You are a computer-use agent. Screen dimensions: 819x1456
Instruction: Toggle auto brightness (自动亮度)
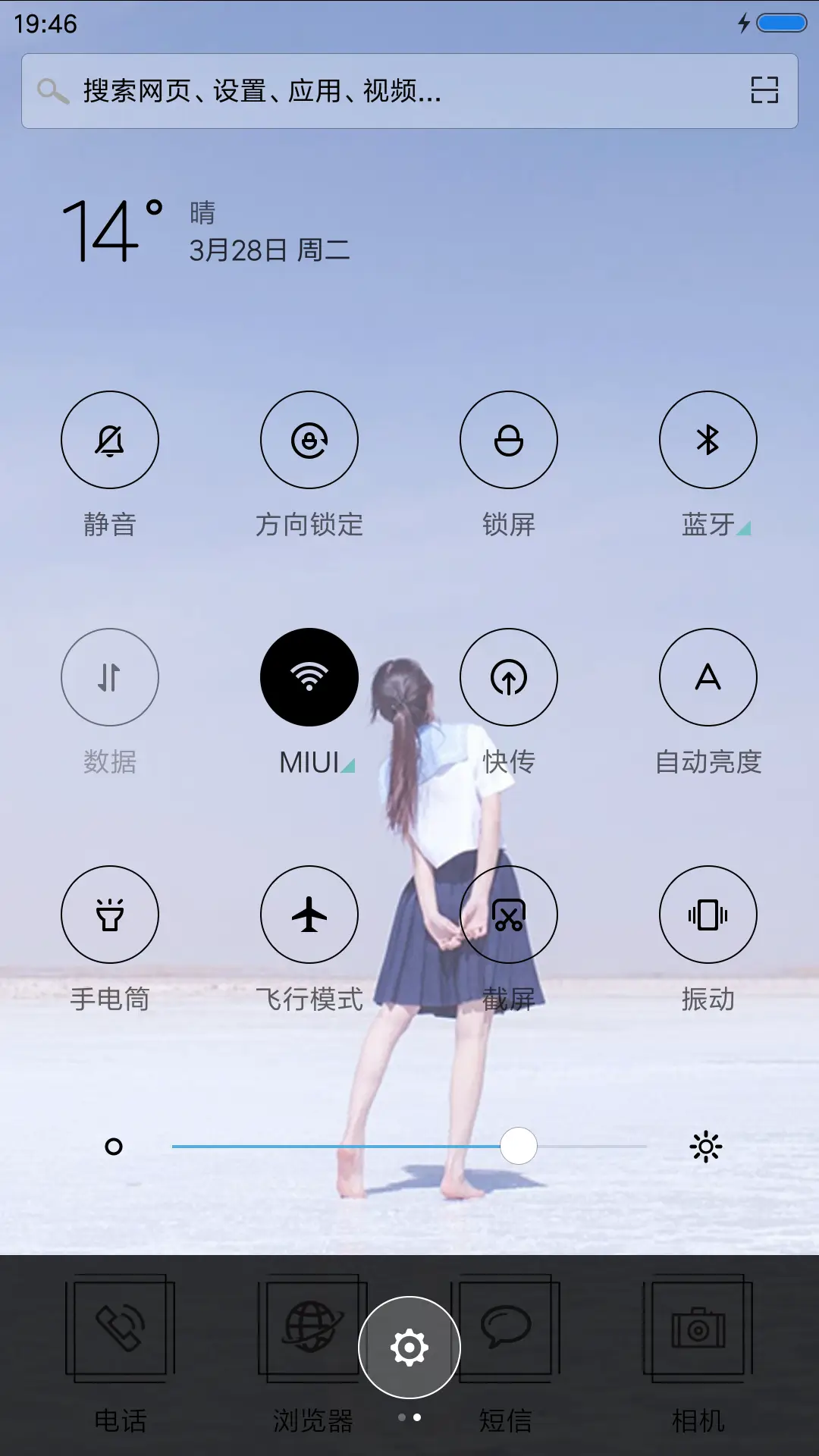pyautogui.click(x=708, y=677)
